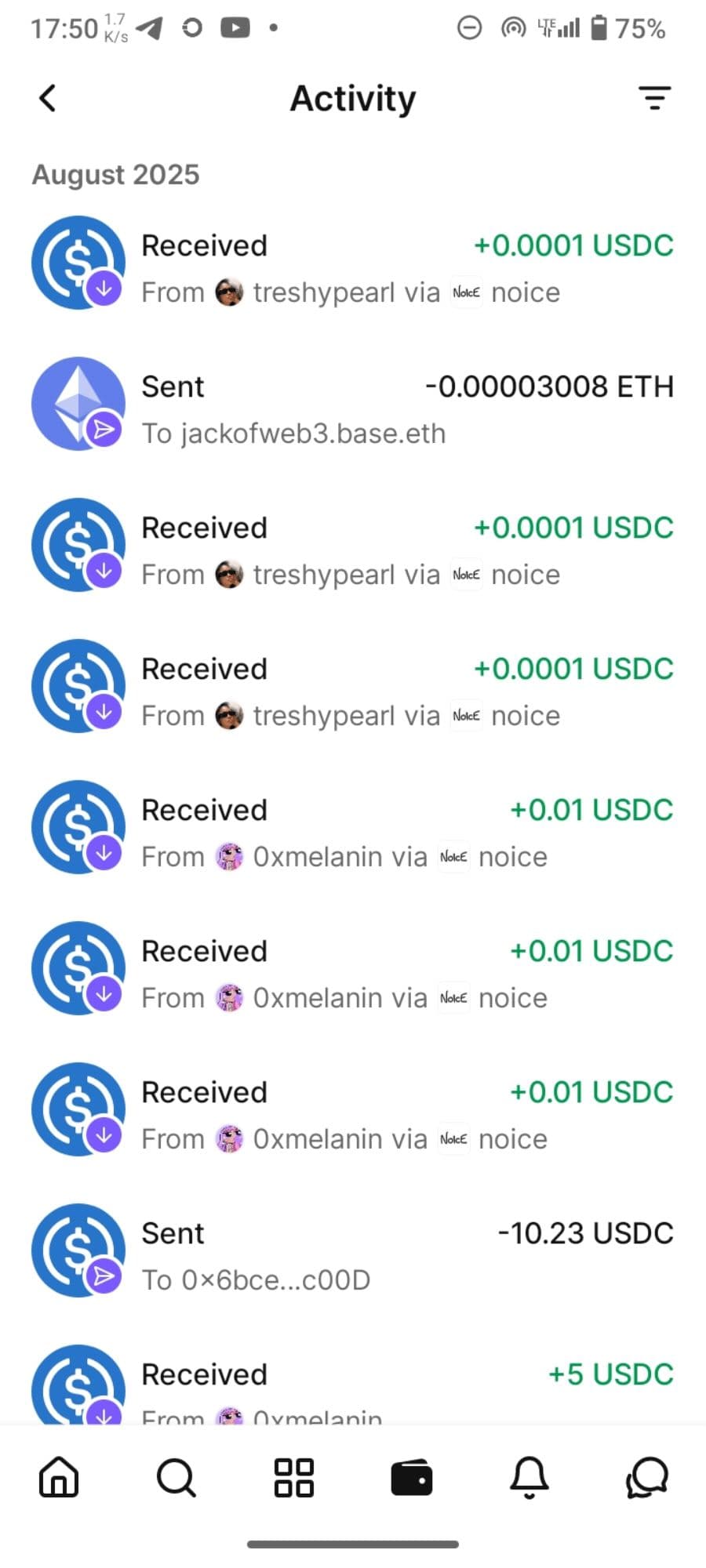Switch to the Wallet tab

[411, 1479]
